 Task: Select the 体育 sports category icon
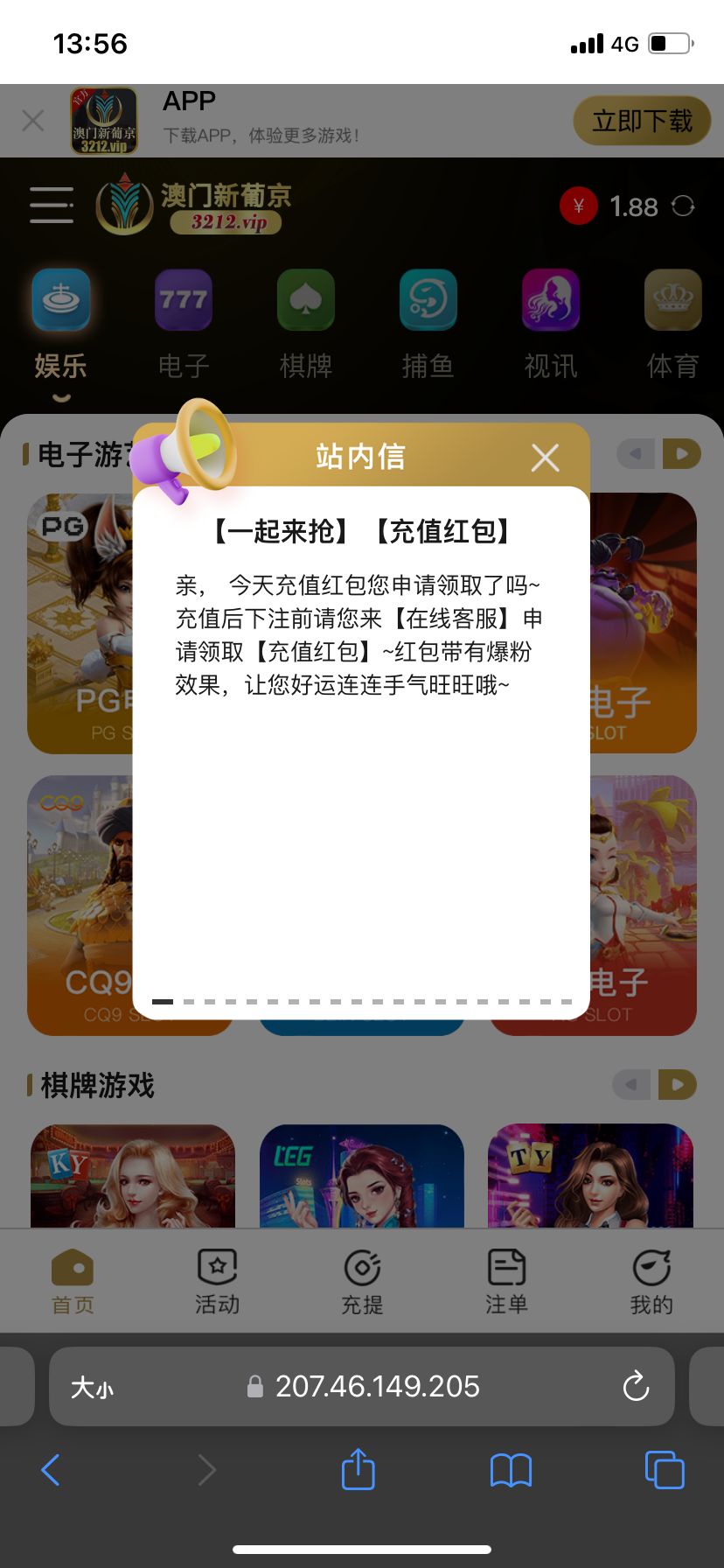pos(672,300)
